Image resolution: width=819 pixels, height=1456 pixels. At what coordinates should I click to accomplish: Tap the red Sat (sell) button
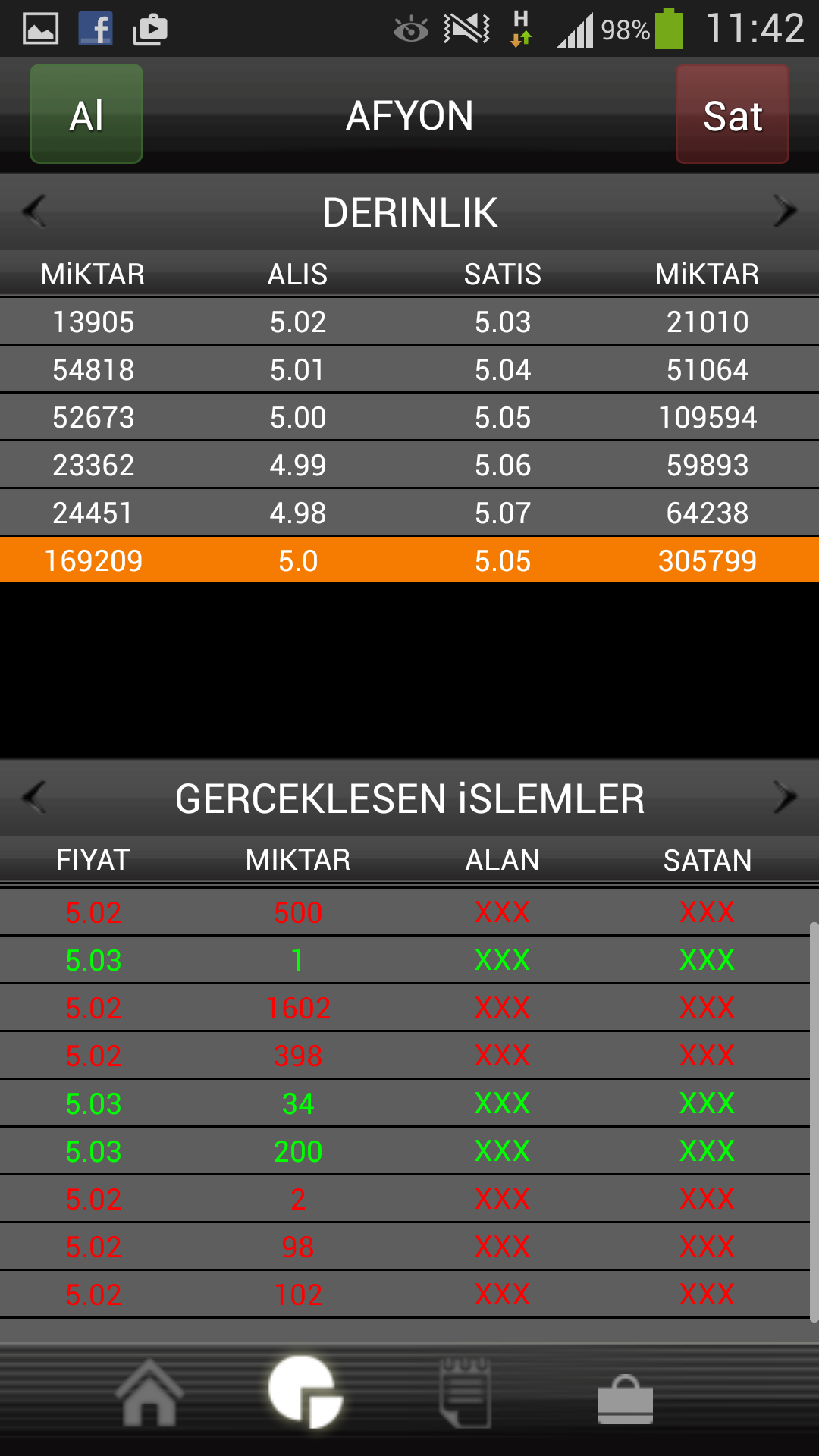coord(733,114)
